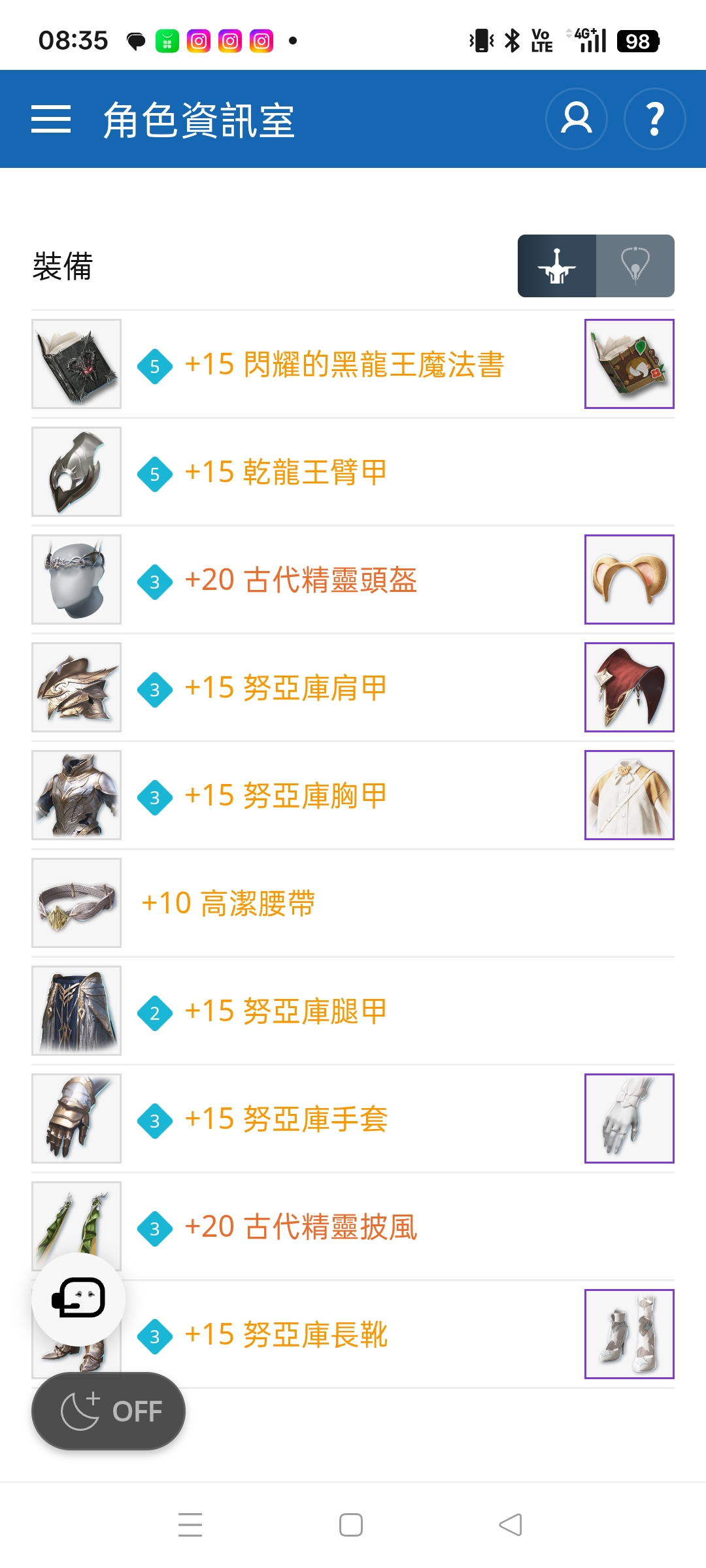The height and width of the screenshot is (1568, 706).
Task: Open +15 努亞庫腿甲 item details
Action: pyautogui.click(x=285, y=1011)
